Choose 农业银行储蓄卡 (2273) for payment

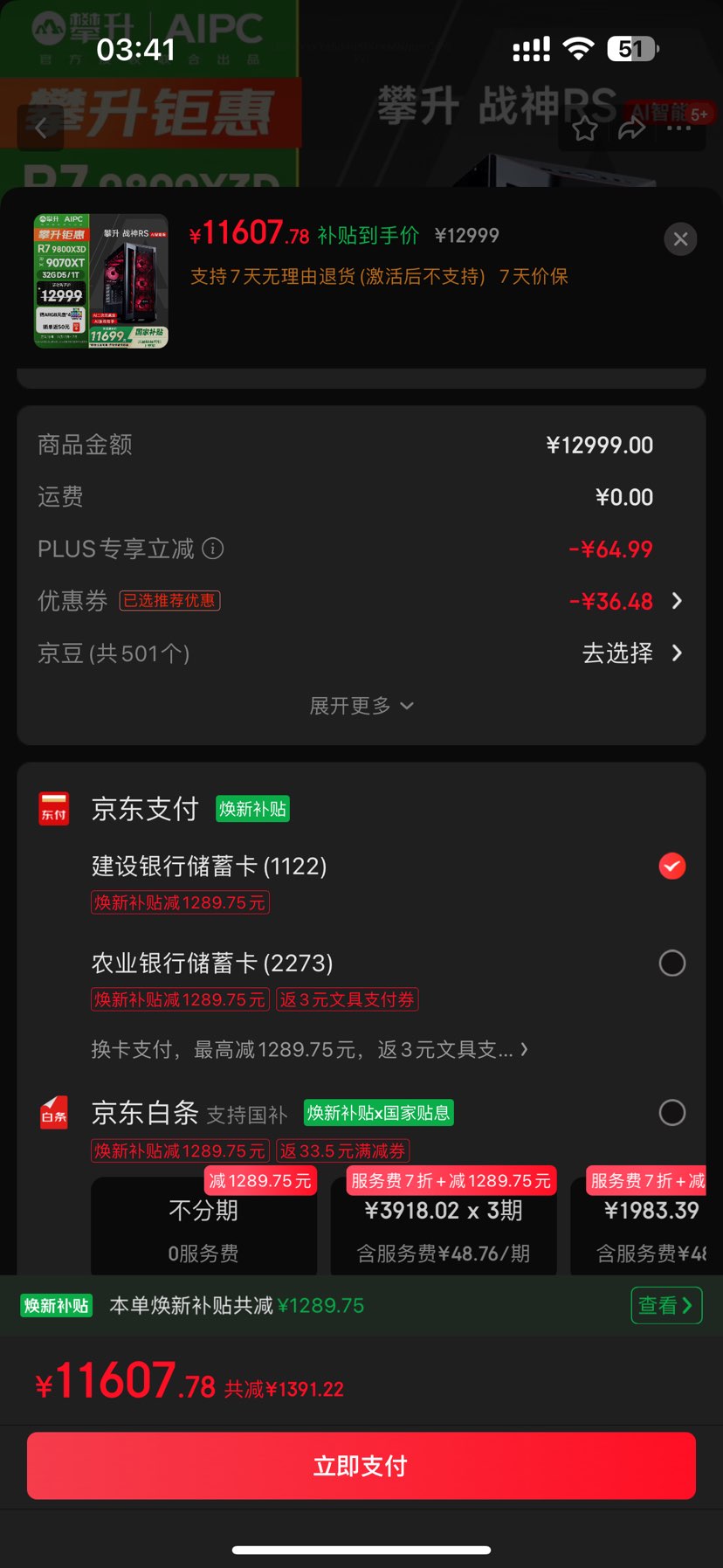[x=671, y=964]
